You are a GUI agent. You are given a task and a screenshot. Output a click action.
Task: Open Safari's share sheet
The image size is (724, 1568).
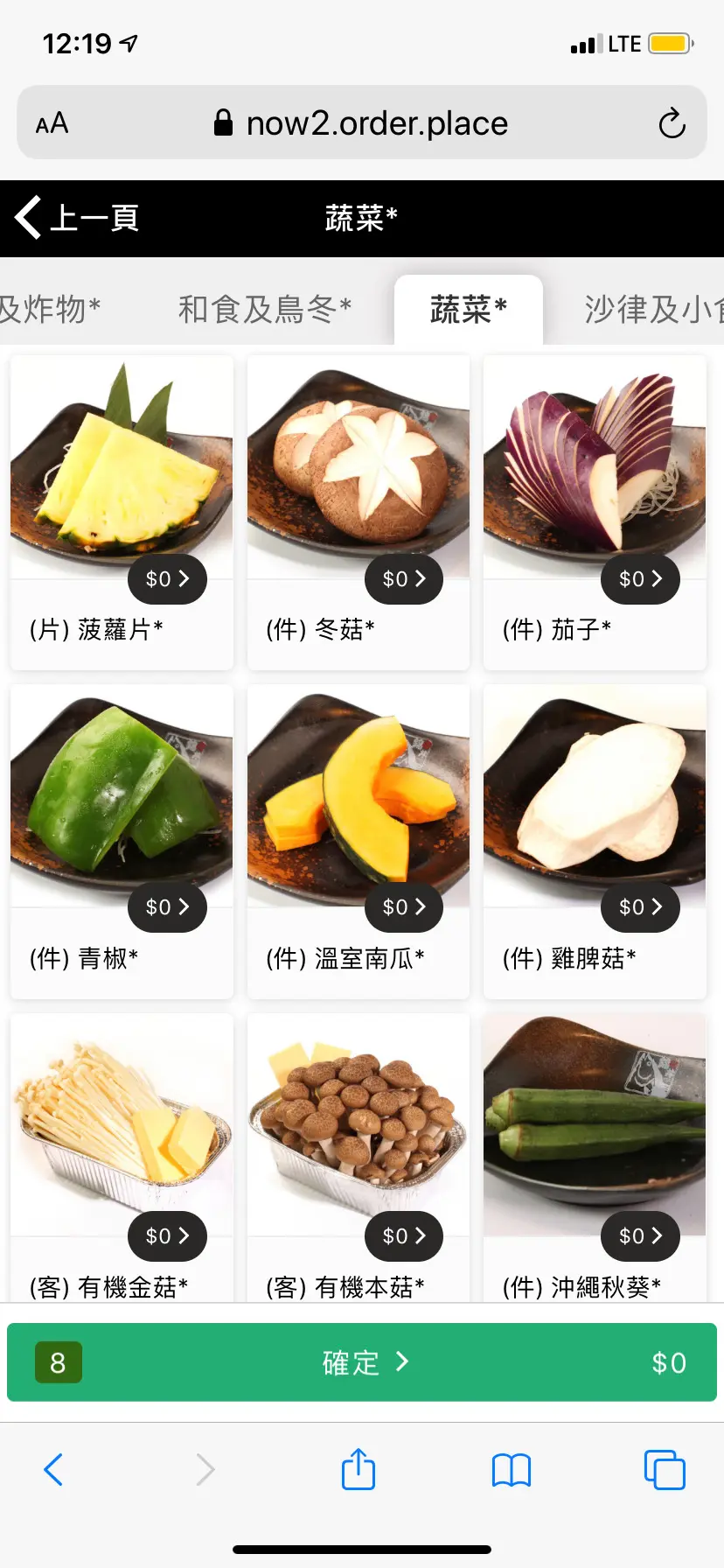click(359, 1469)
